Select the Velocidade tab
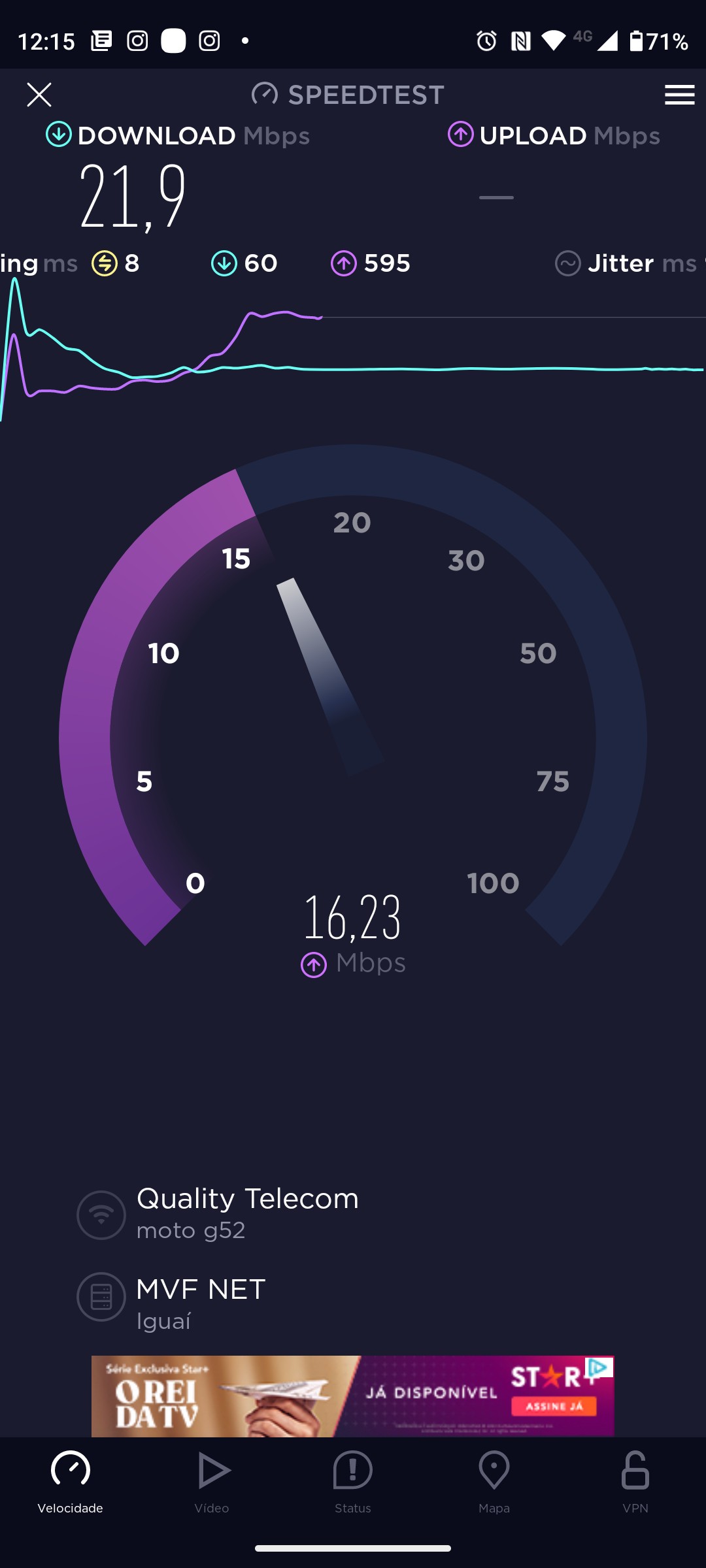 [x=71, y=1482]
